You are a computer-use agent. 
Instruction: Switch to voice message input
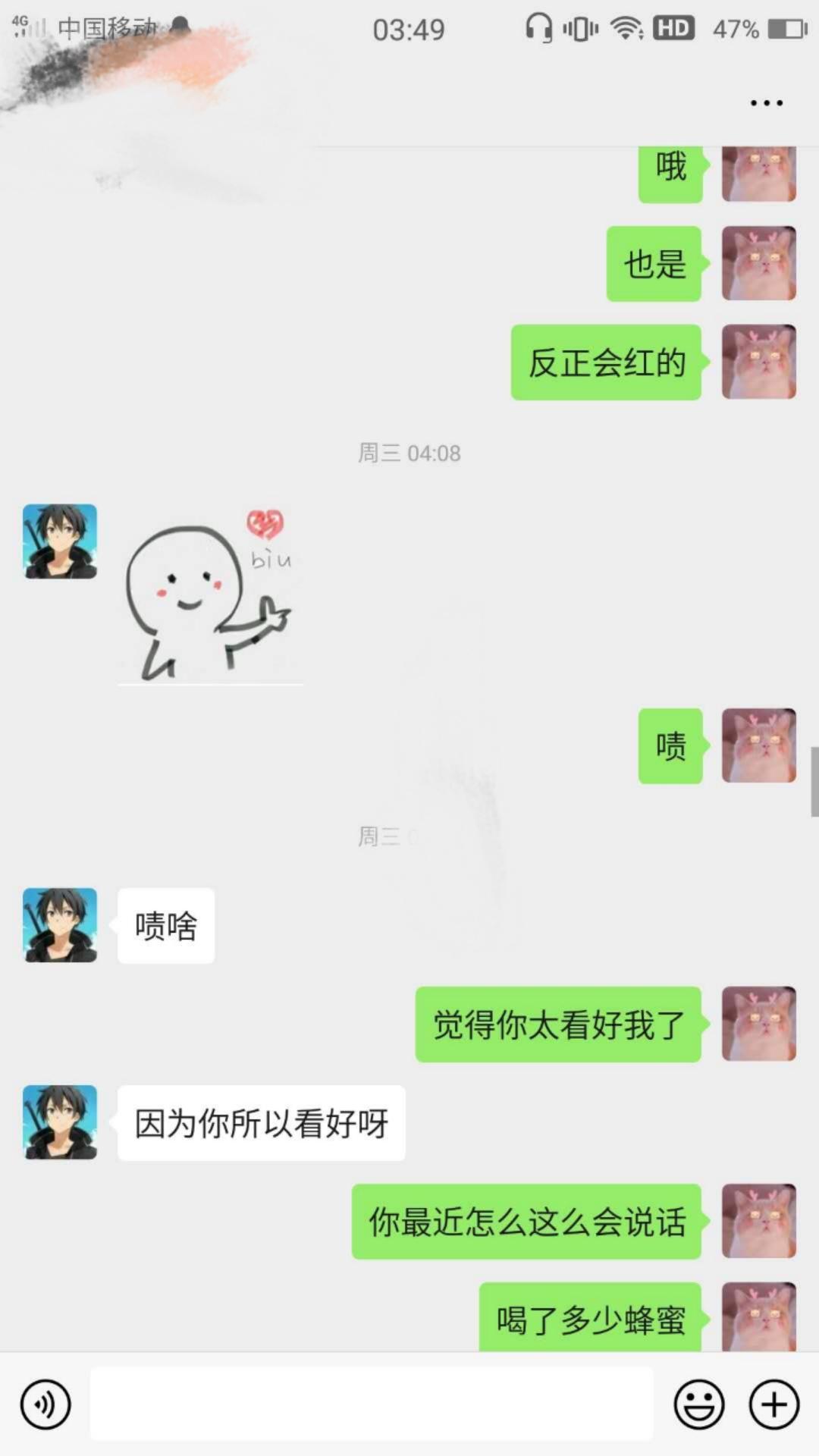45,1404
